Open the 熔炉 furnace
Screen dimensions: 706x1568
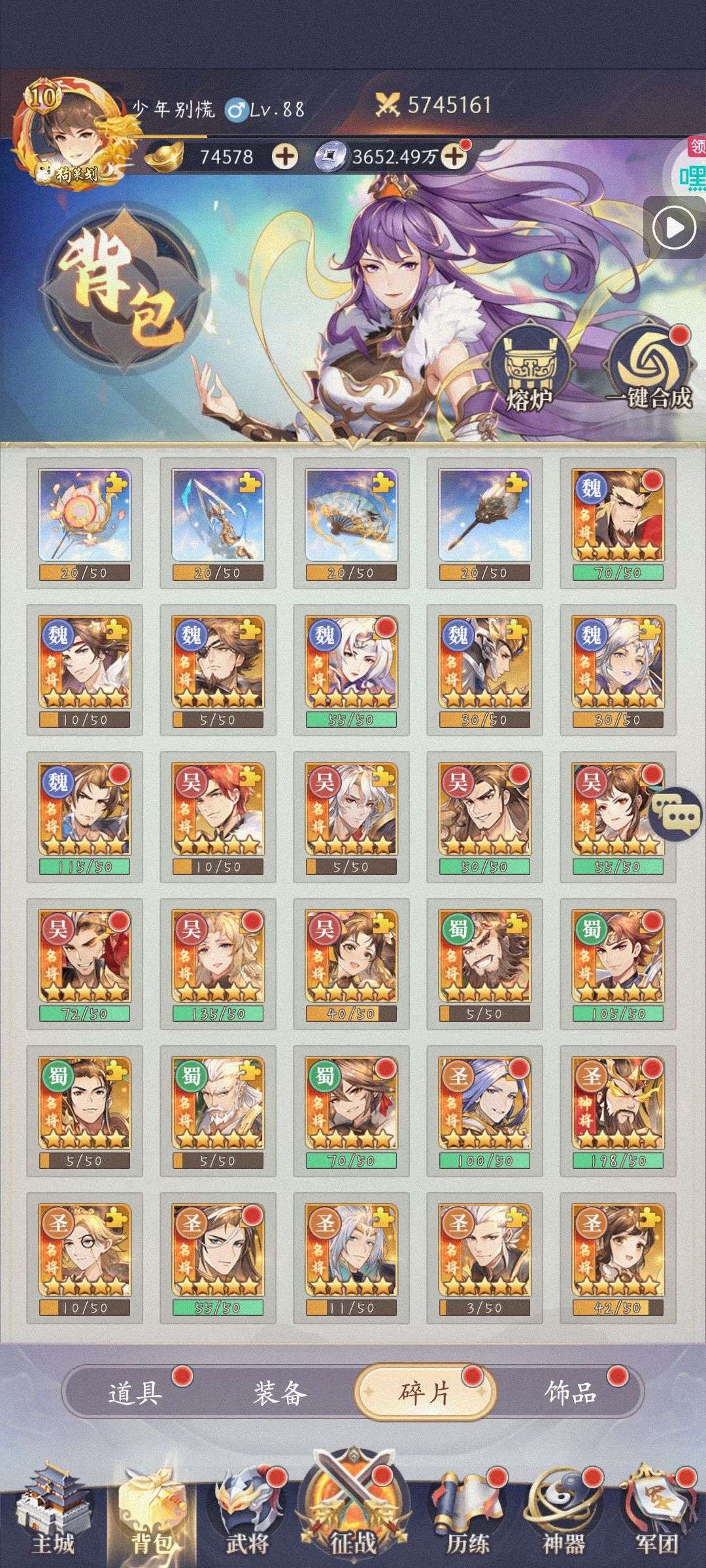coord(528,369)
